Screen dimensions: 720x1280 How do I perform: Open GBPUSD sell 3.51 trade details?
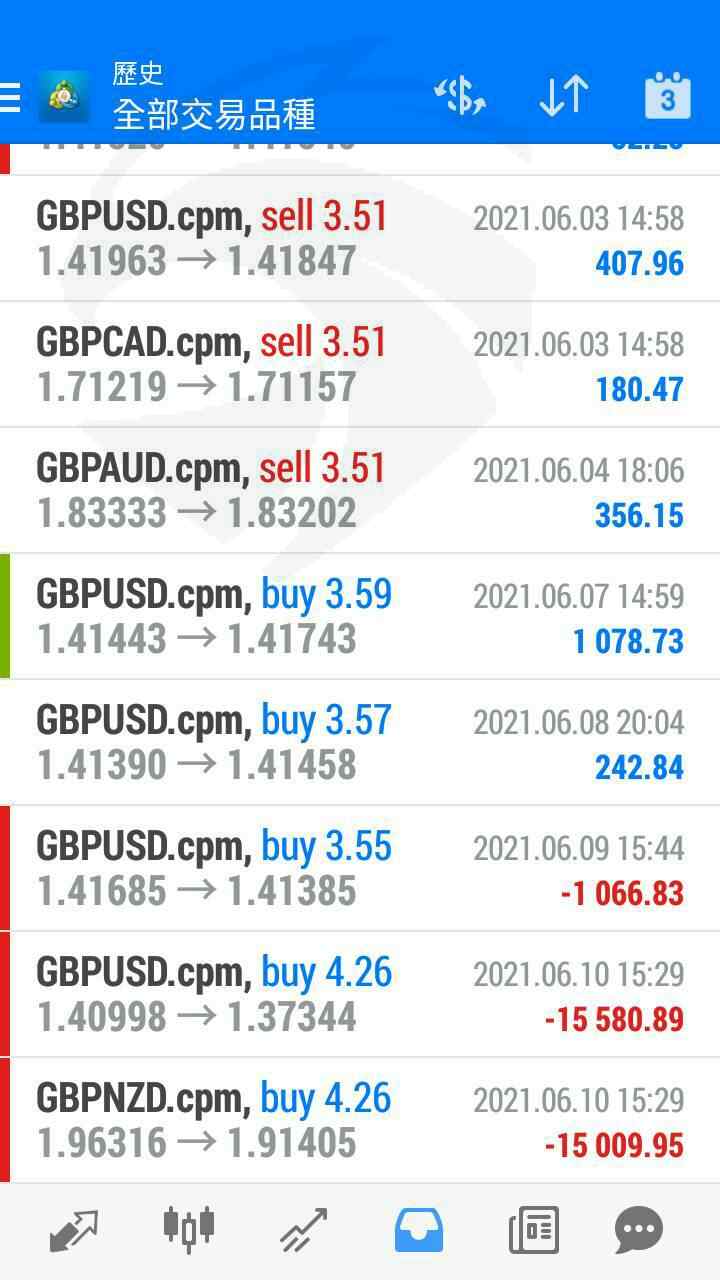coord(360,239)
